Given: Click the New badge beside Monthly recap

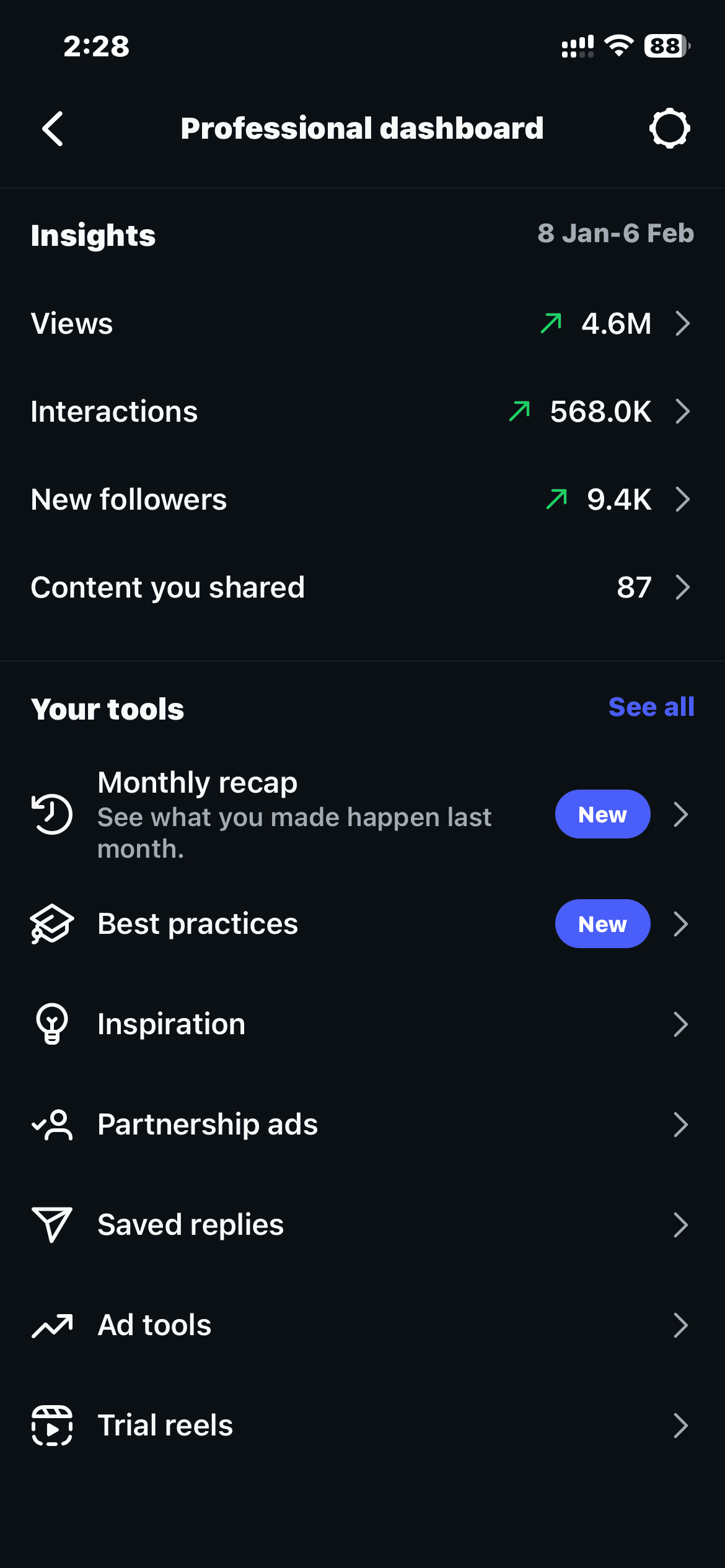Looking at the screenshot, I should (x=602, y=814).
